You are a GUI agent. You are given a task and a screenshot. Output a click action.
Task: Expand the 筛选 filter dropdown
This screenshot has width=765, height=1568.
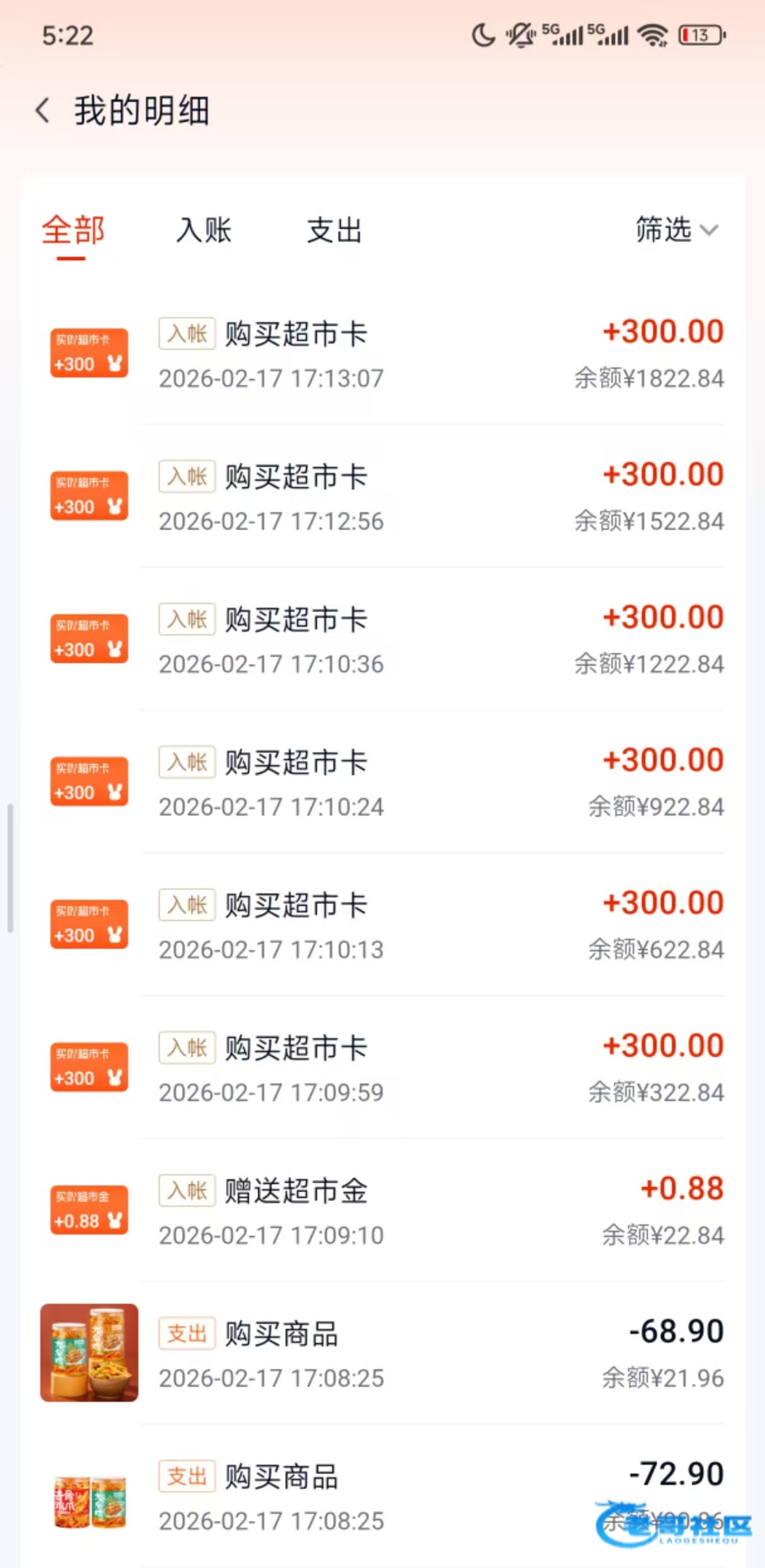coord(676,230)
